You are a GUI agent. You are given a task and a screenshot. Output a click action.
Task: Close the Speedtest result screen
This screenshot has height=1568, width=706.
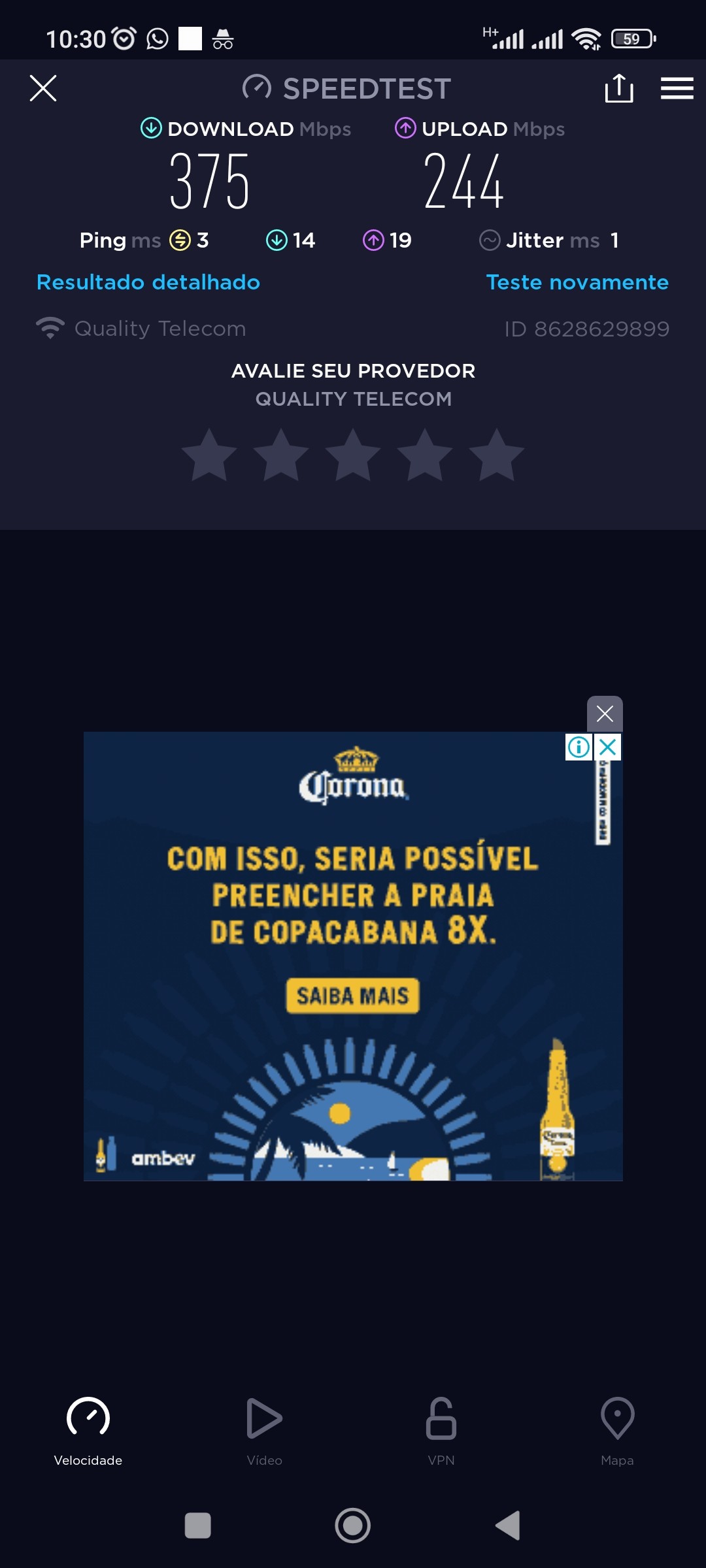click(x=43, y=88)
